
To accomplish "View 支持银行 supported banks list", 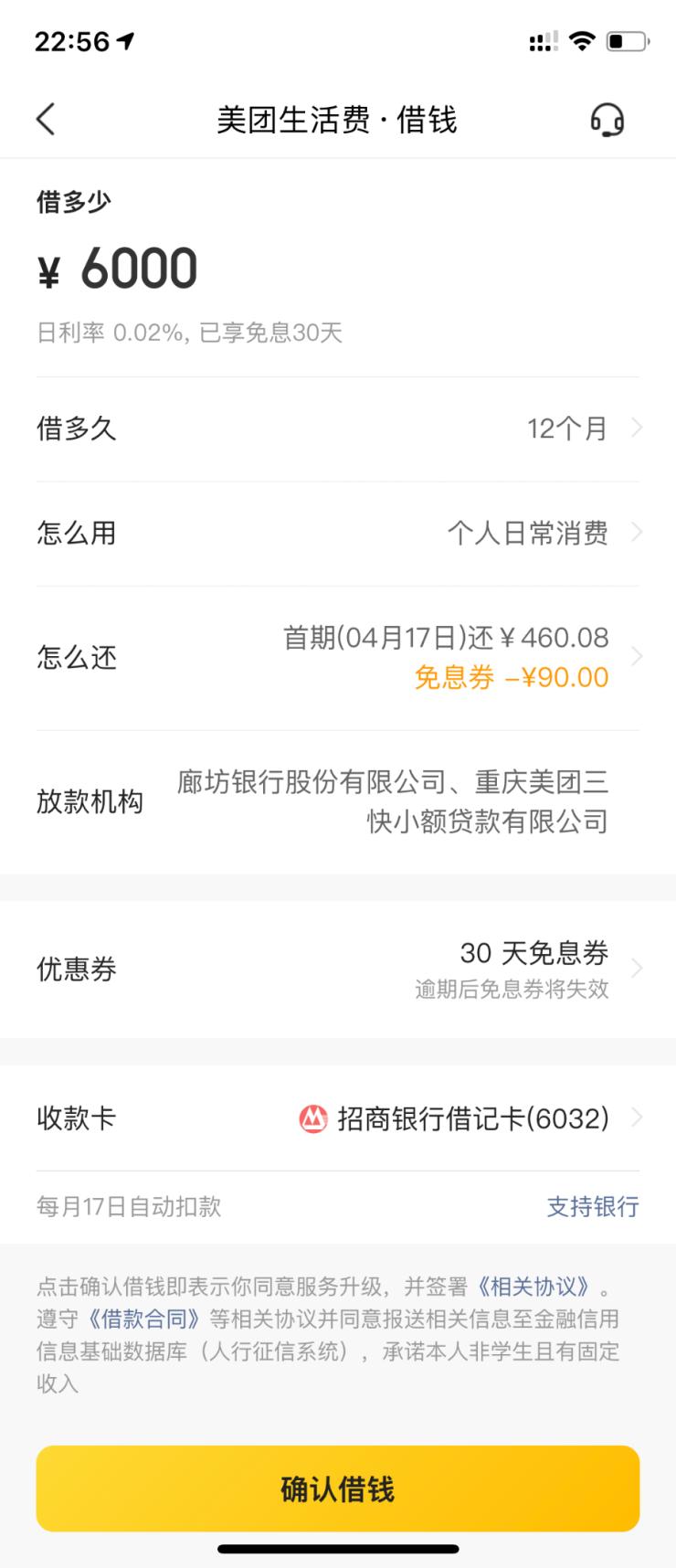I will click(593, 1207).
